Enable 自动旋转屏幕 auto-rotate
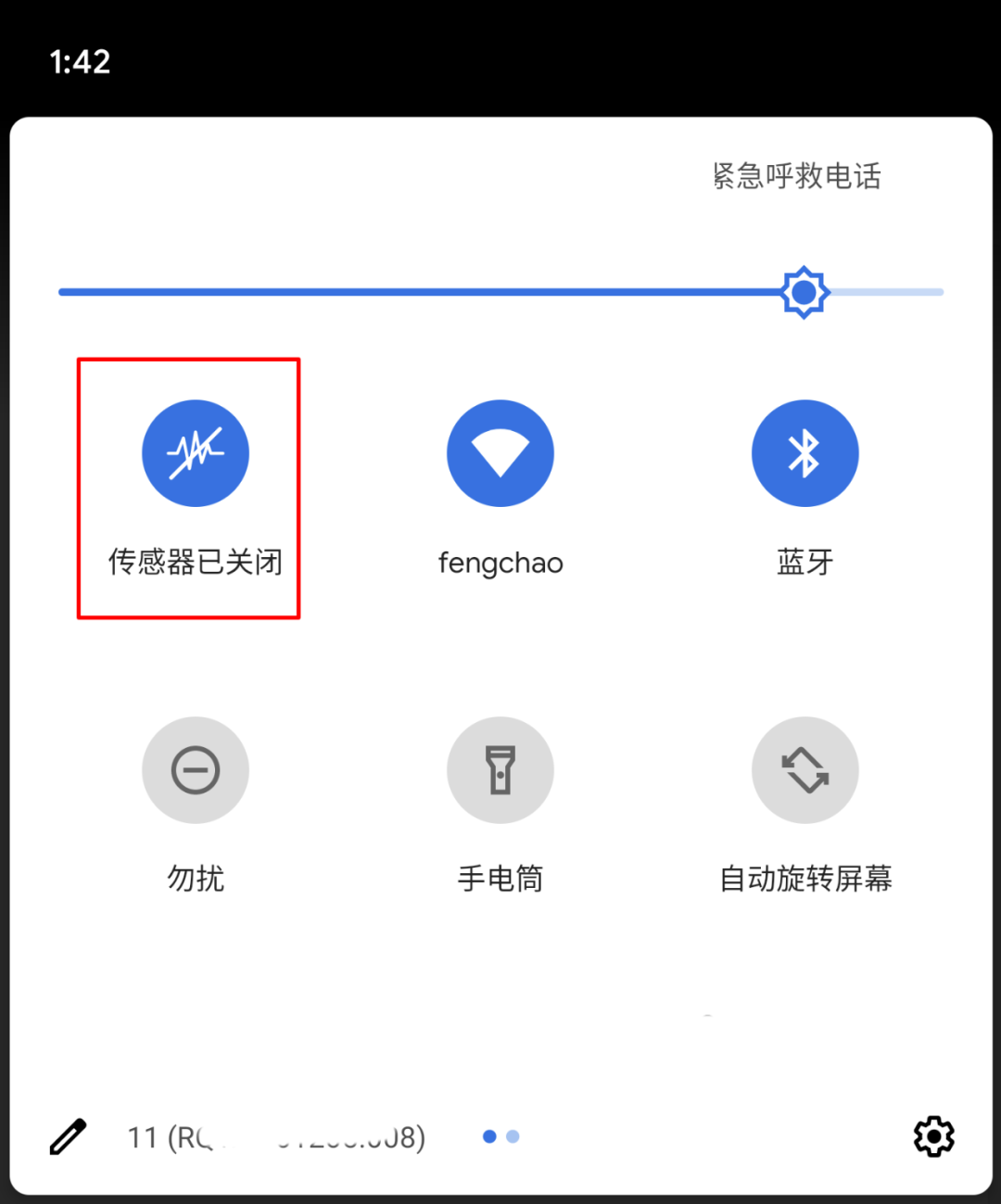 [x=805, y=770]
